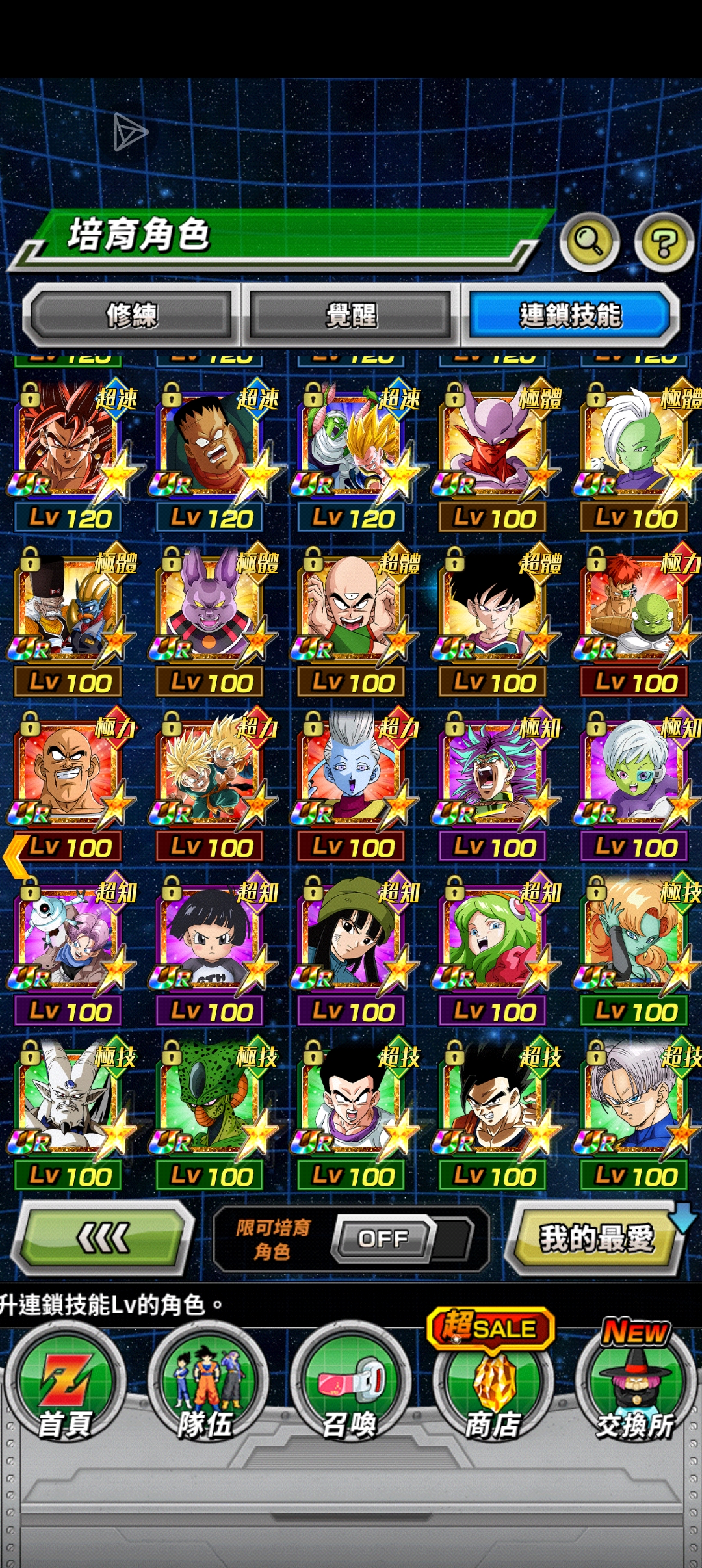702x1568 pixels.
Task: Select the 連鎖技能 tab
Action: [570, 315]
